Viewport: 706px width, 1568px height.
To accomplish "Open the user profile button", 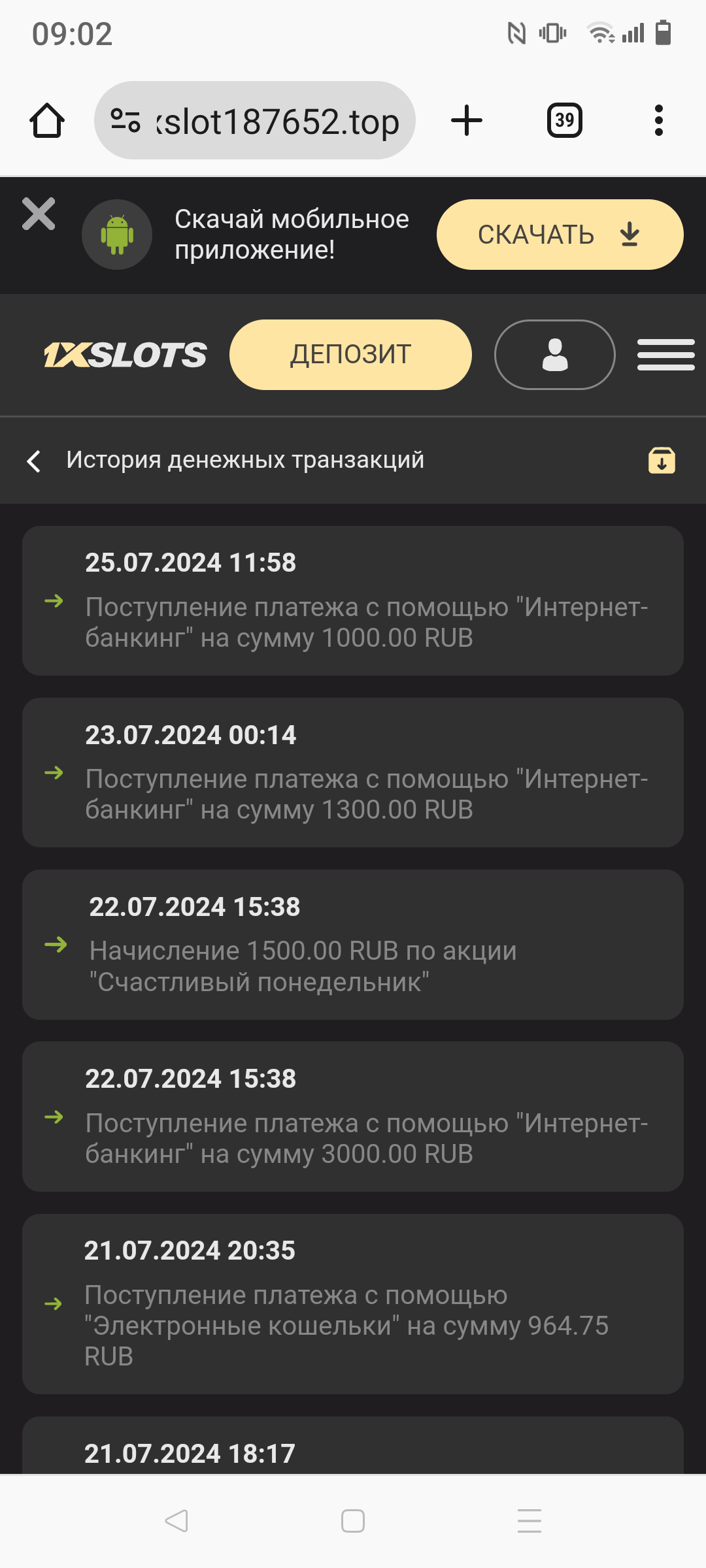I will click(554, 355).
